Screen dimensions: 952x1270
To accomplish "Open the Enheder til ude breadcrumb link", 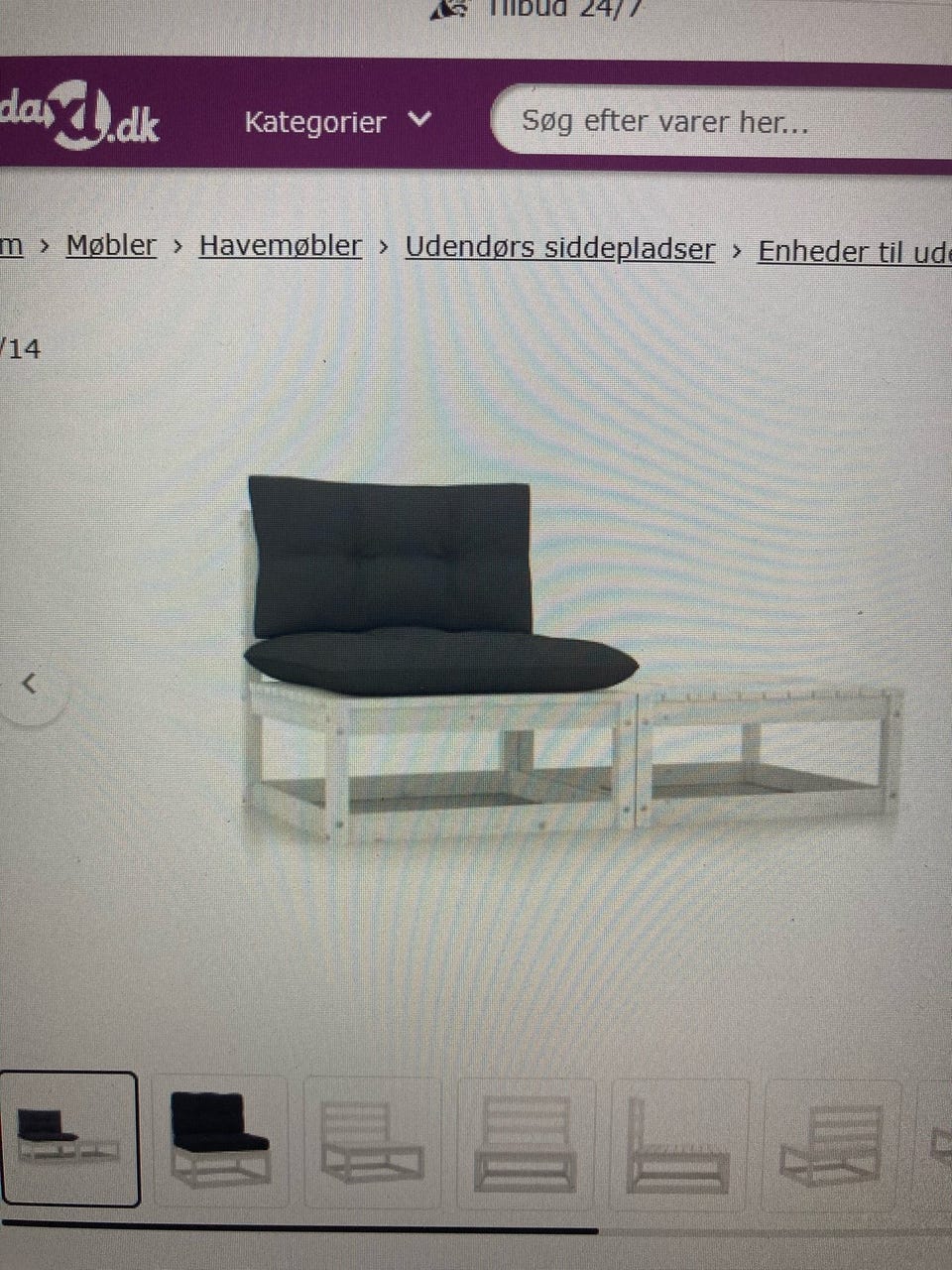I will 855,253.
